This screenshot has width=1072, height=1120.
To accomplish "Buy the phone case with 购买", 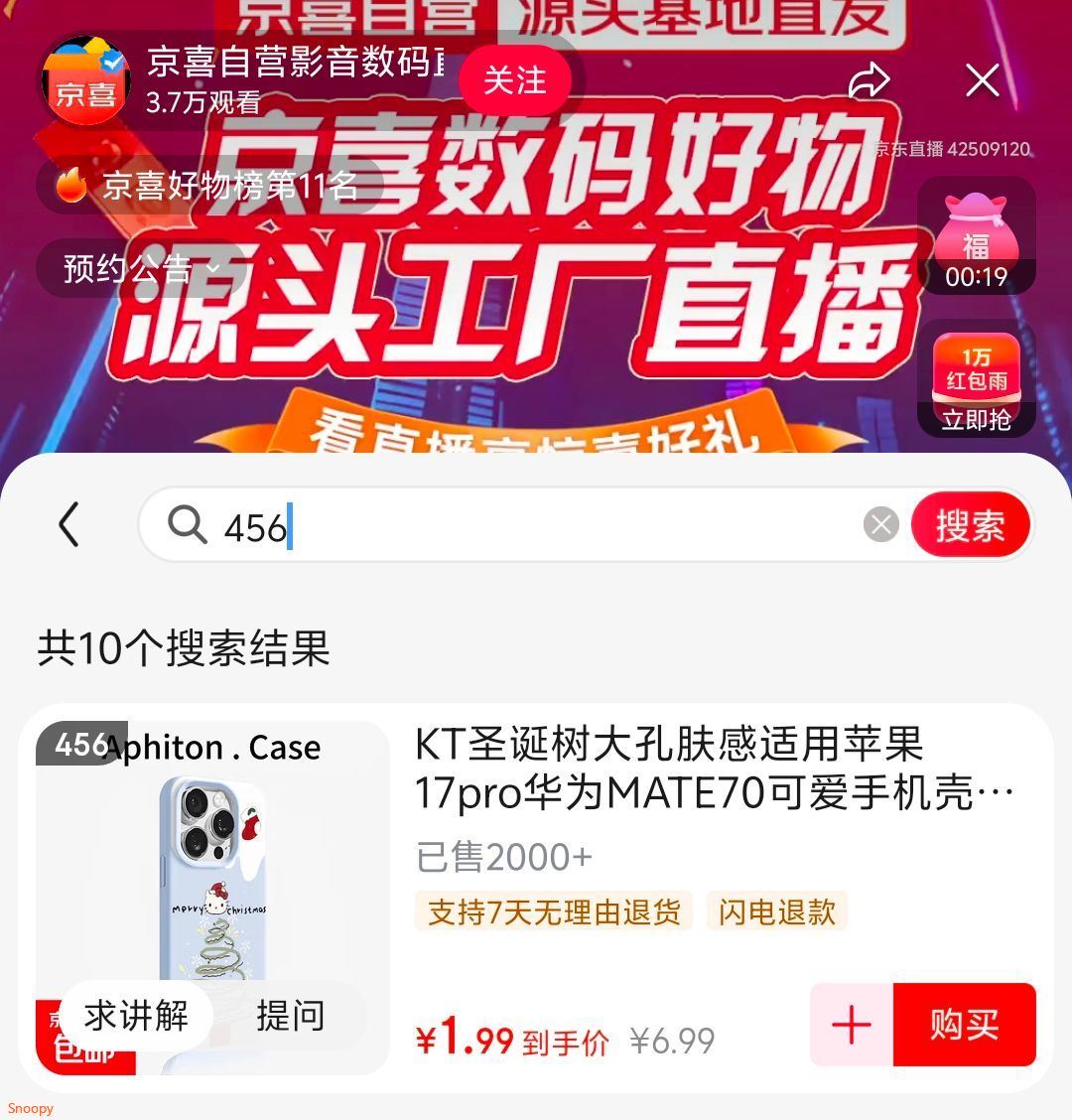I will pos(964,1025).
